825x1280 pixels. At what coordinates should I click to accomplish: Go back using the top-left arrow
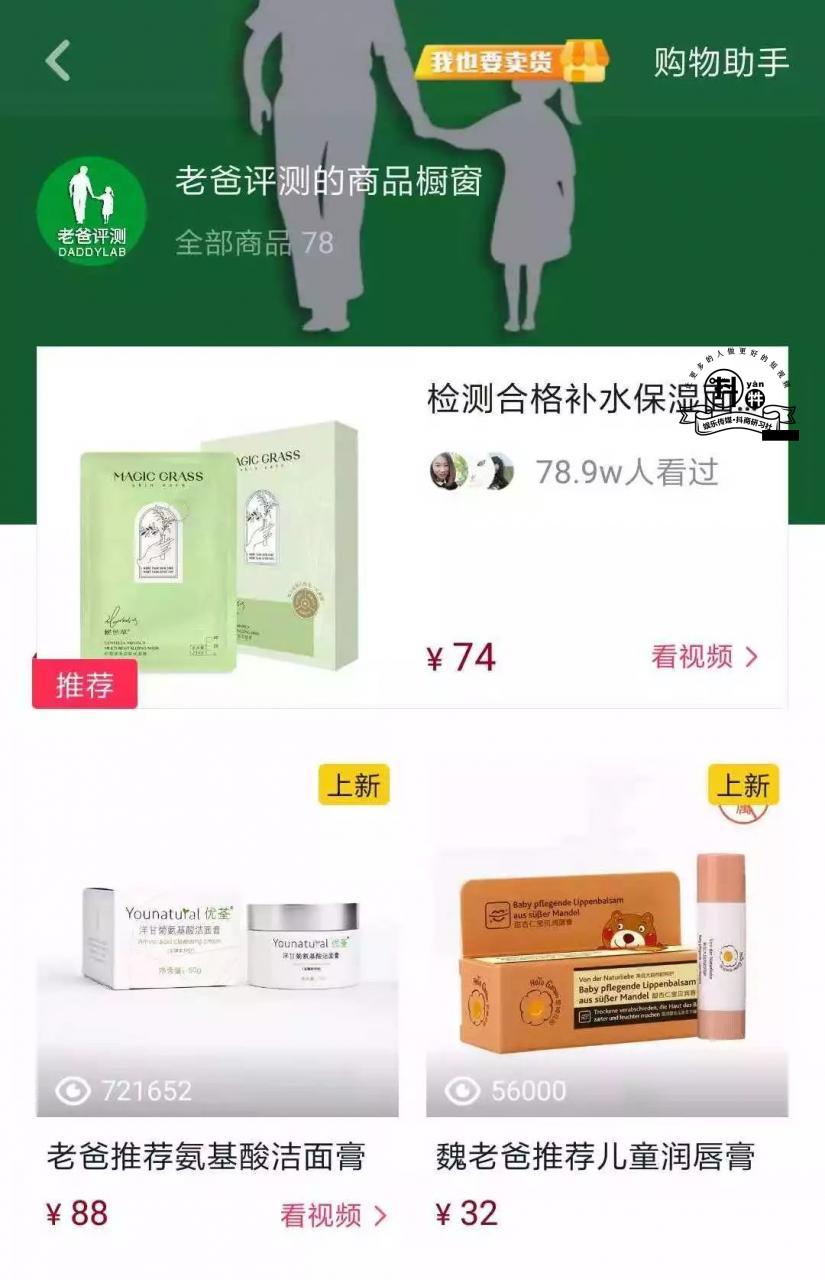(x=58, y=61)
